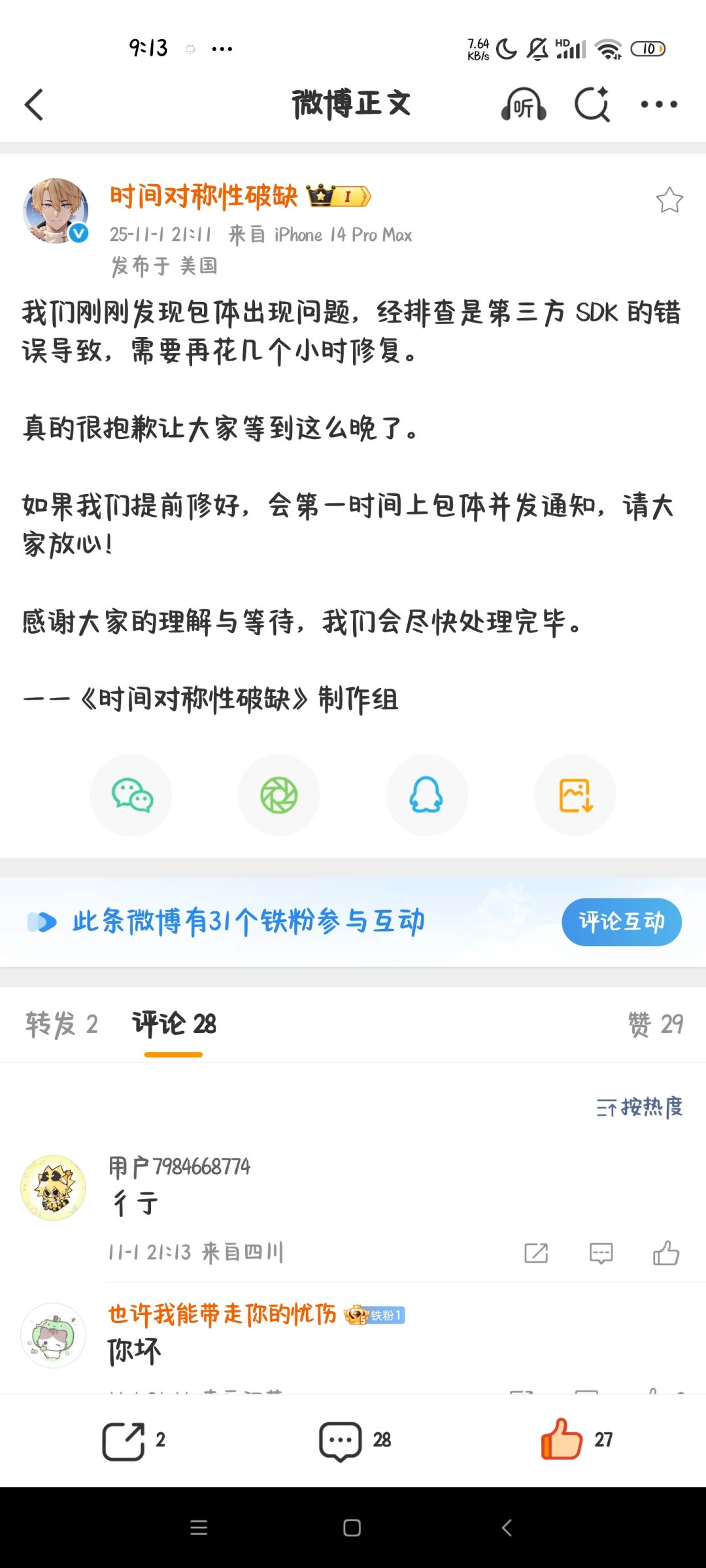Image resolution: width=706 pixels, height=1568 pixels.
Task: Tap the bottom bar like thumb
Action: pos(561,1439)
